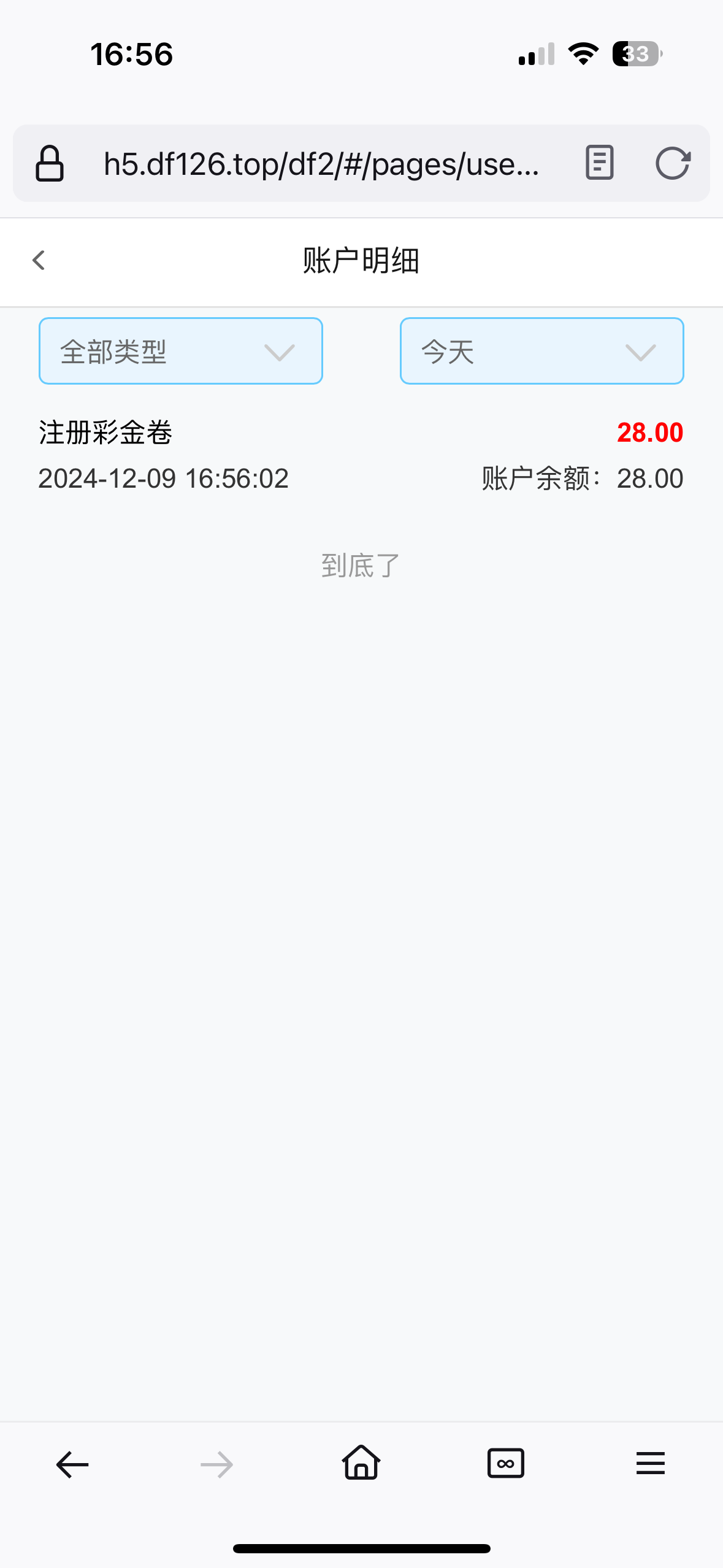This screenshot has height=1568, width=723.
Task: Open the browser tabs switcher
Action: click(x=505, y=1464)
